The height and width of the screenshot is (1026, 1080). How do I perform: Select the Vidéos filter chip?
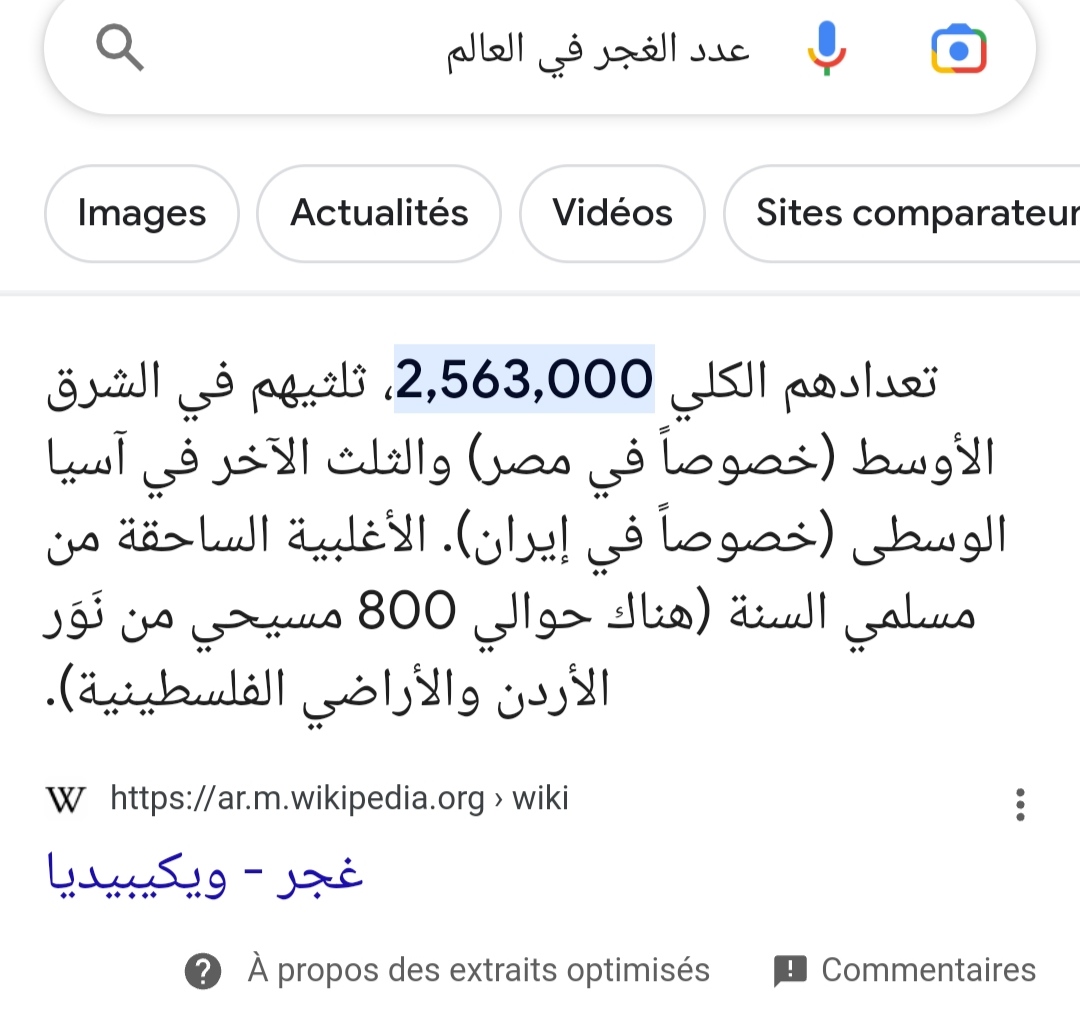click(612, 213)
